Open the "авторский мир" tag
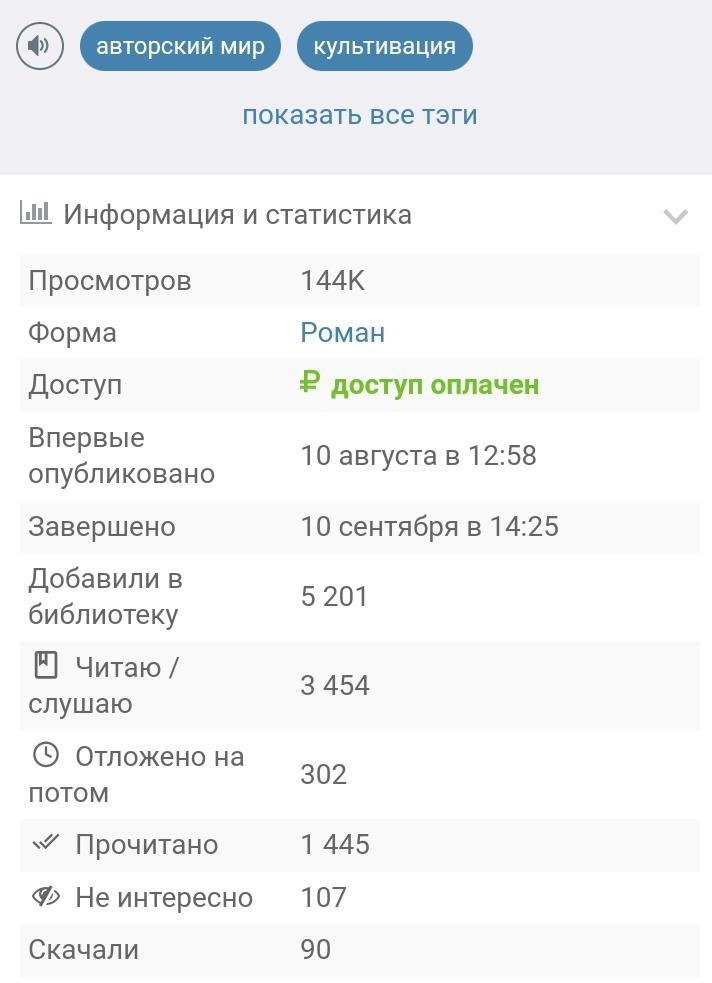 point(180,46)
